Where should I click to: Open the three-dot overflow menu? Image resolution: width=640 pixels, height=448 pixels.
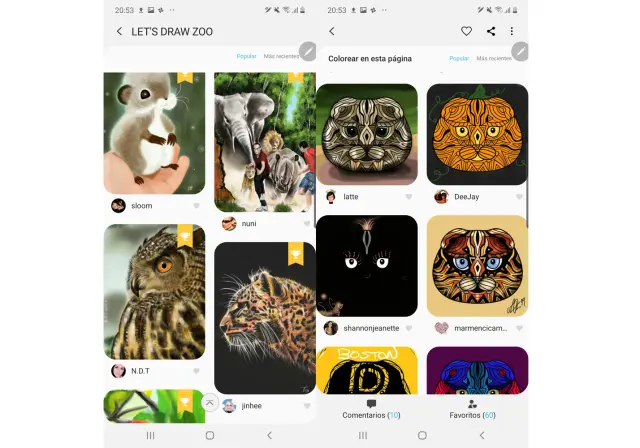512,32
